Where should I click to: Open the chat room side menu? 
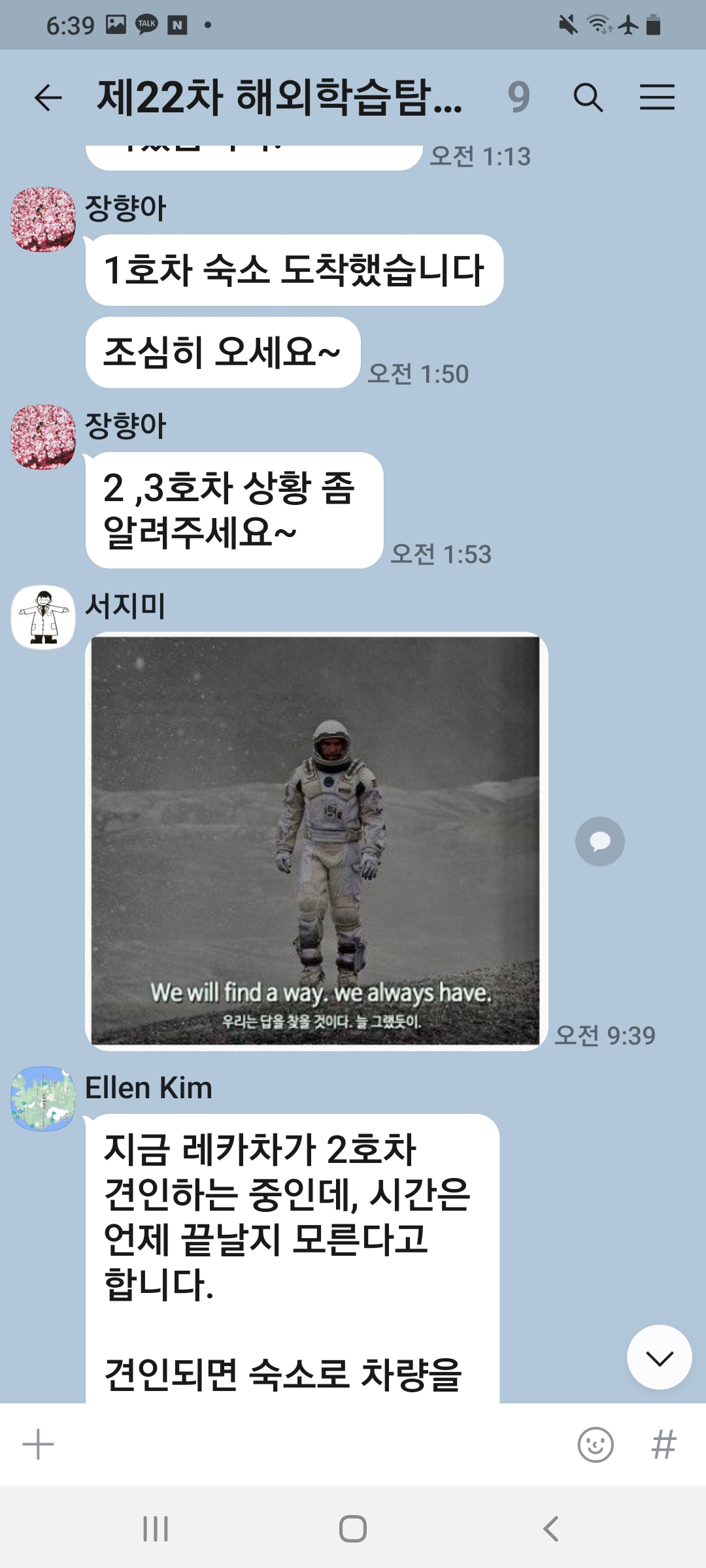coord(657,97)
